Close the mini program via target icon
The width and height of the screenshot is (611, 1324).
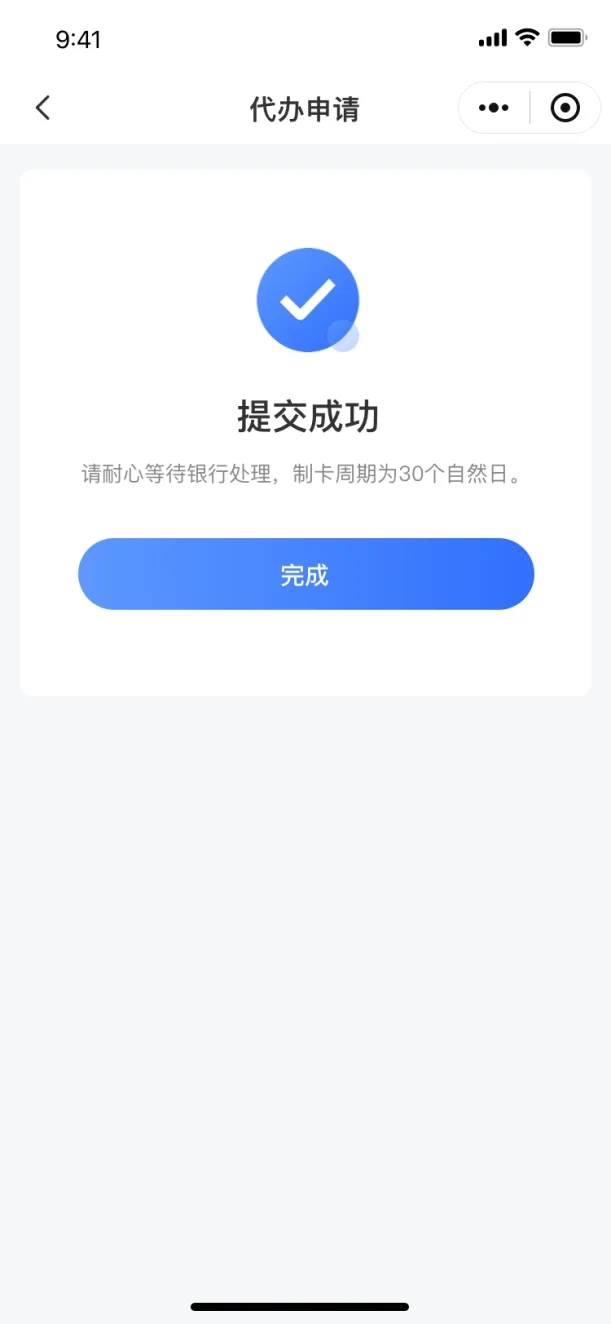565,108
